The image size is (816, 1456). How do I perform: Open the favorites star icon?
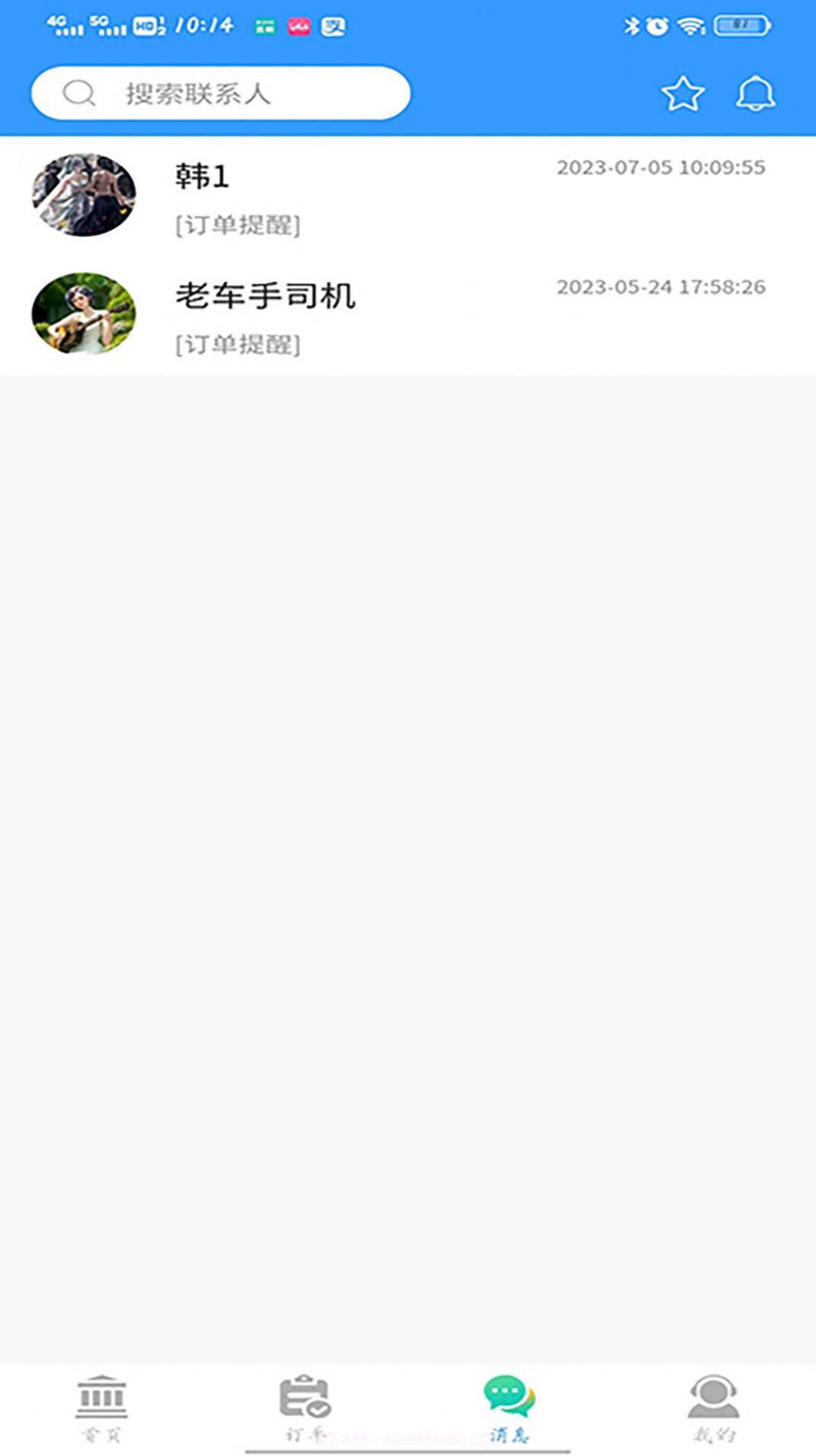tap(681, 93)
